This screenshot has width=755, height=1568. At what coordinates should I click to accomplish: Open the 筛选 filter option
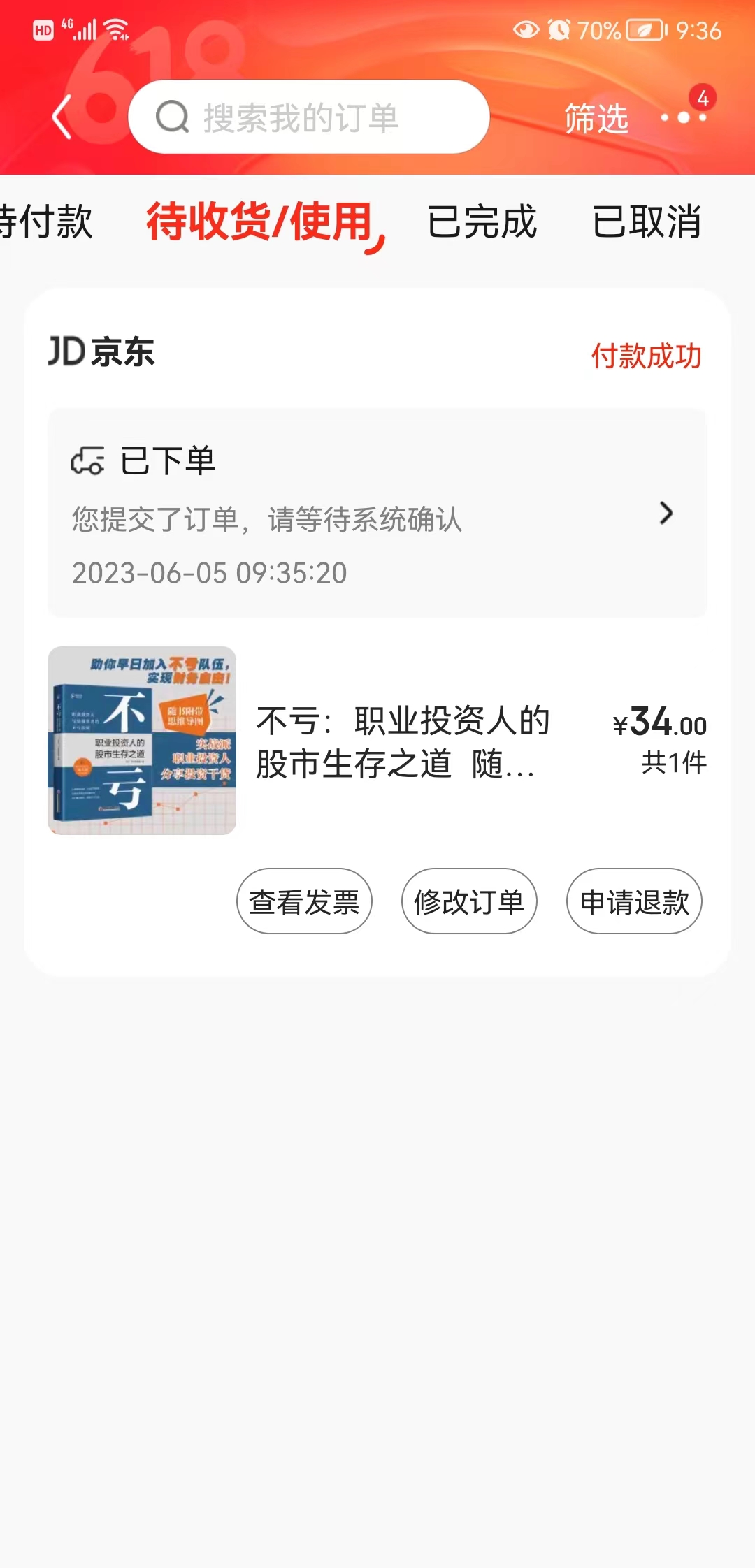pos(596,118)
